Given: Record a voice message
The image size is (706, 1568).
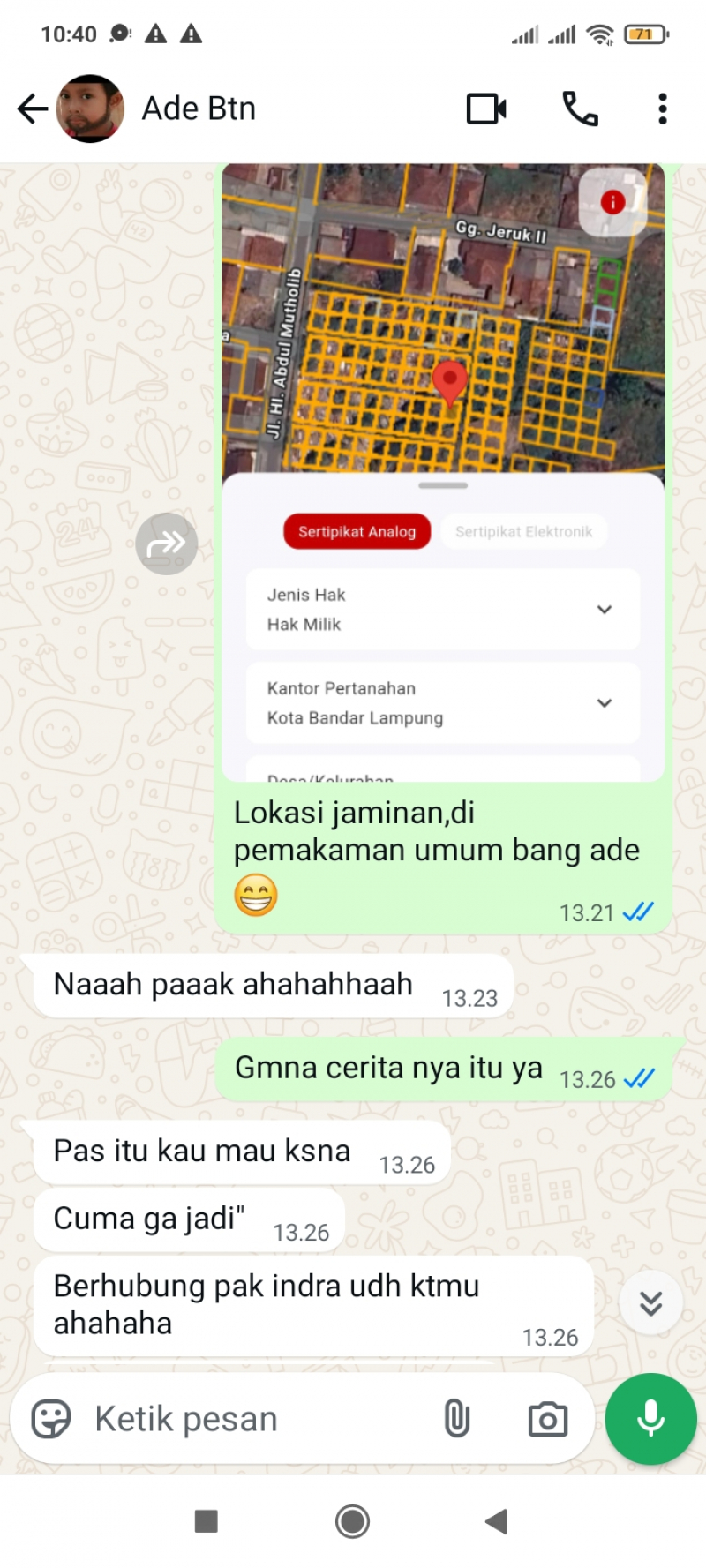Looking at the screenshot, I should (x=650, y=1420).
